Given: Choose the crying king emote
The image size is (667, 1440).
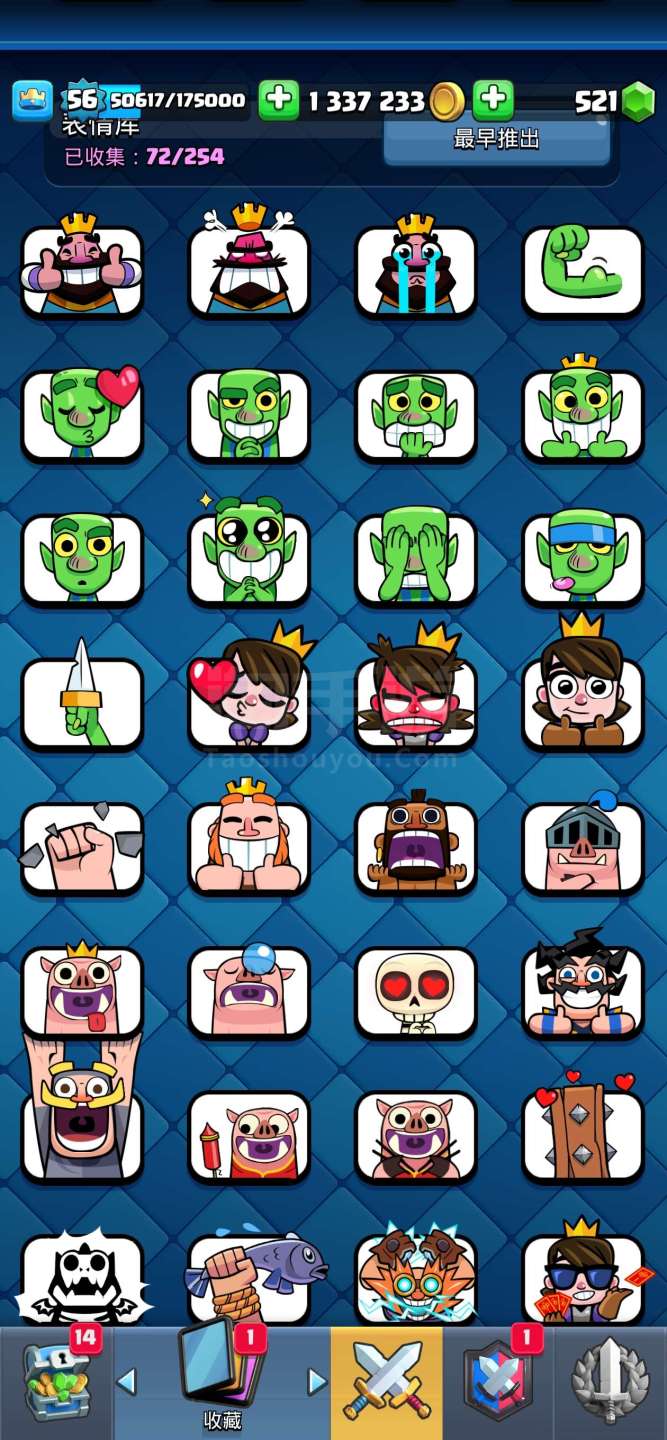Looking at the screenshot, I should (416, 269).
